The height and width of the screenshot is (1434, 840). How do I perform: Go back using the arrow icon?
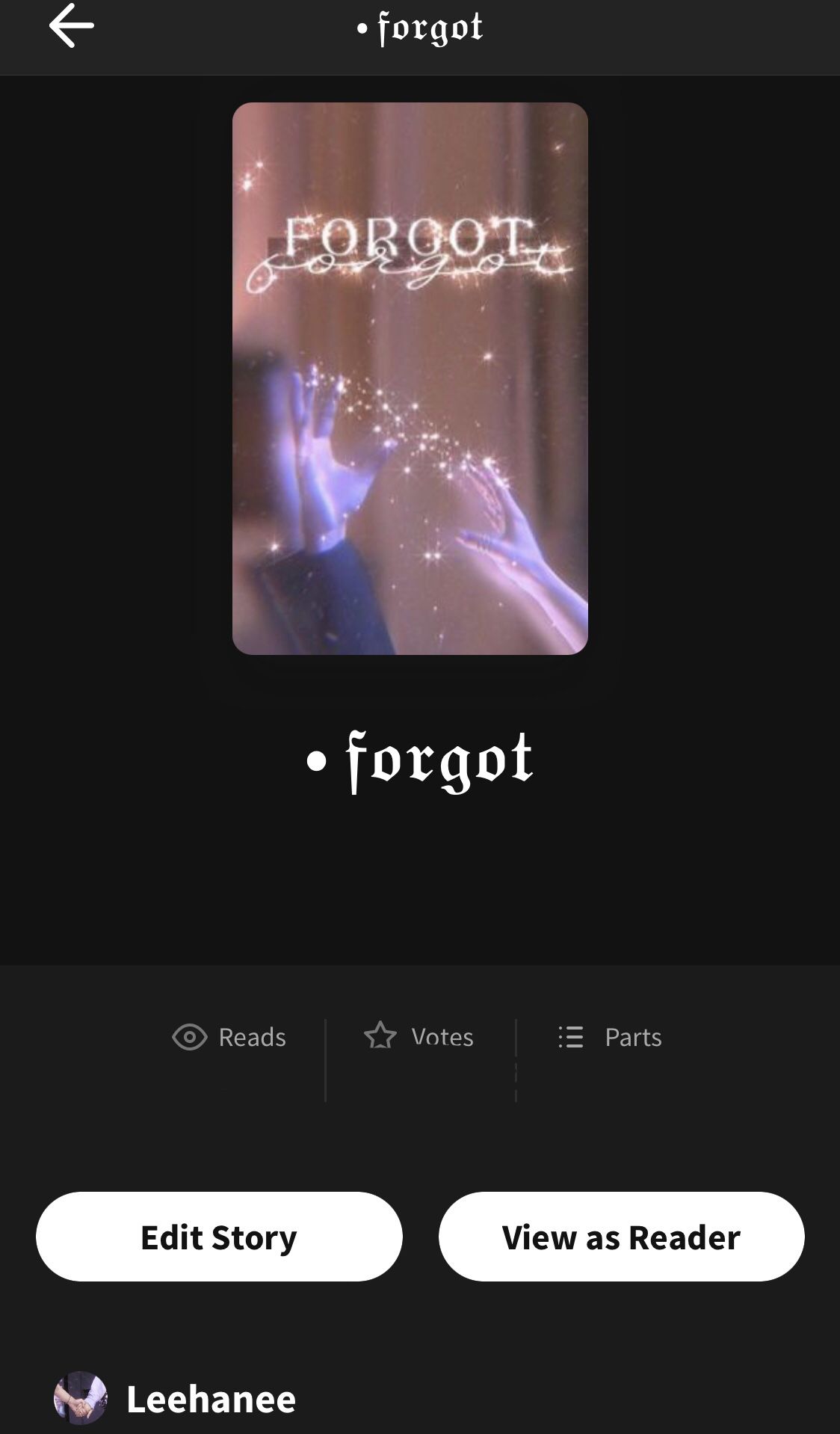pos(72,25)
